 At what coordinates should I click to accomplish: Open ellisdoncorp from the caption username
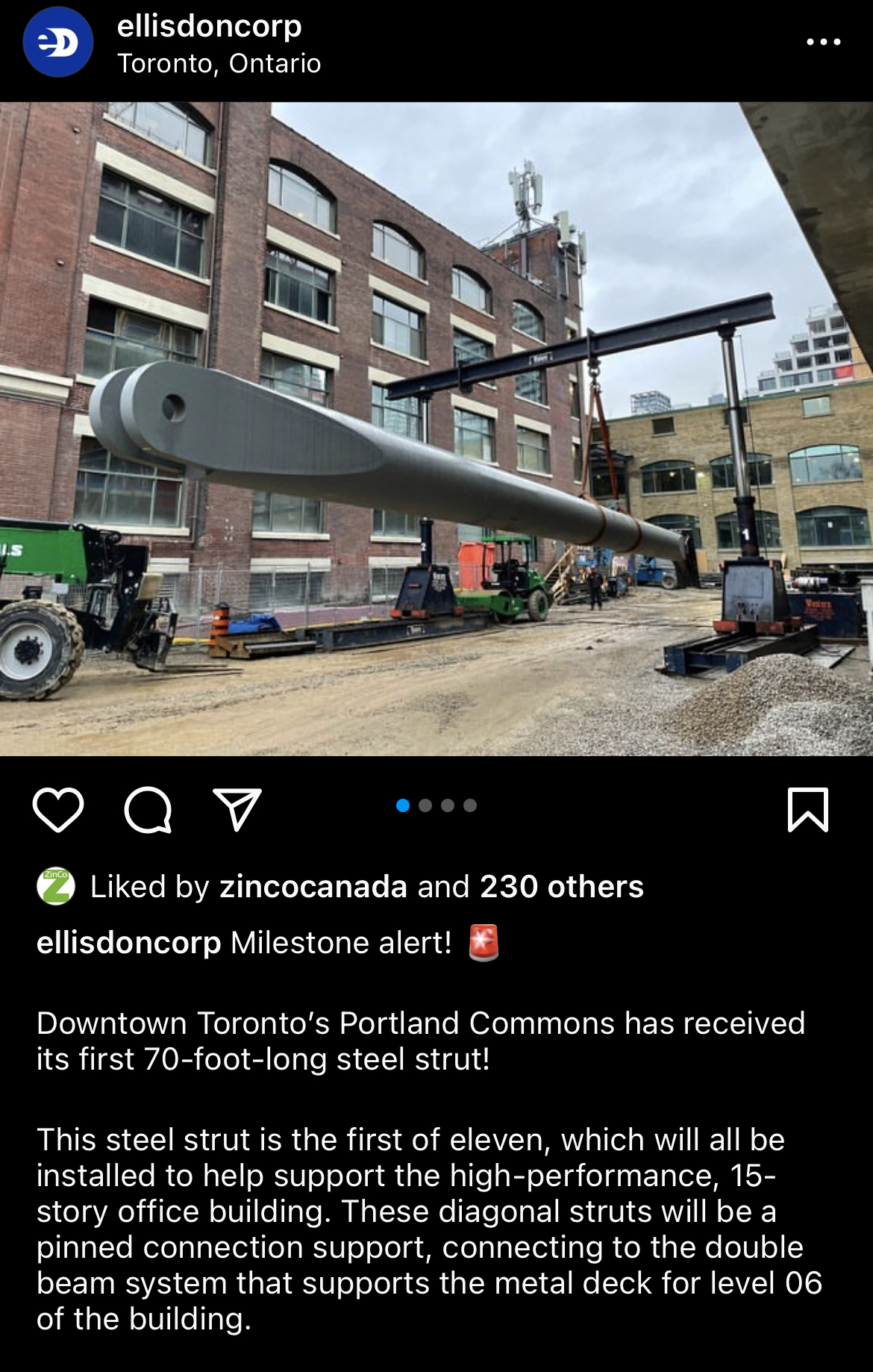click(129, 943)
